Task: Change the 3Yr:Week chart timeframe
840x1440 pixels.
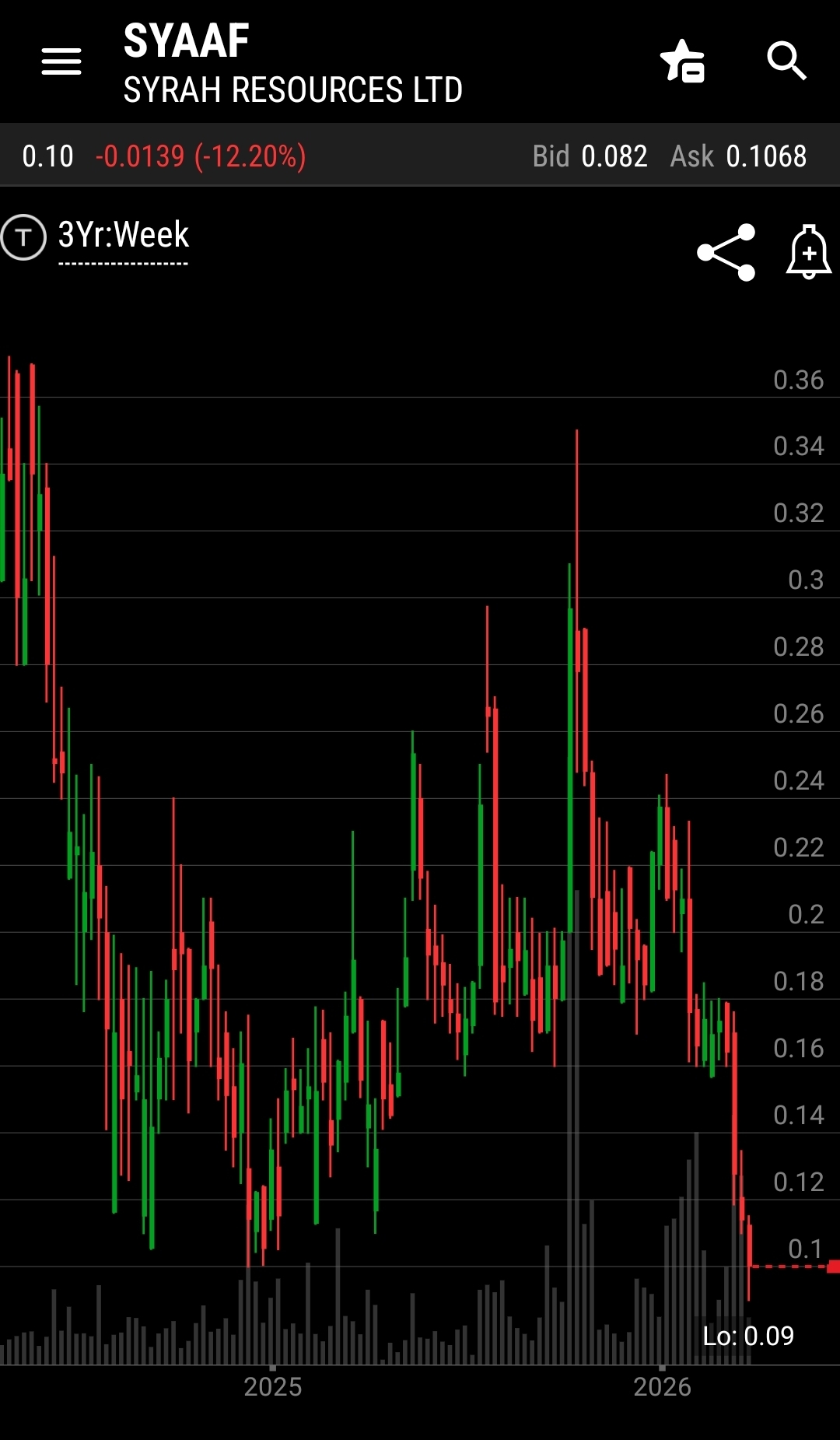Action: (x=124, y=236)
